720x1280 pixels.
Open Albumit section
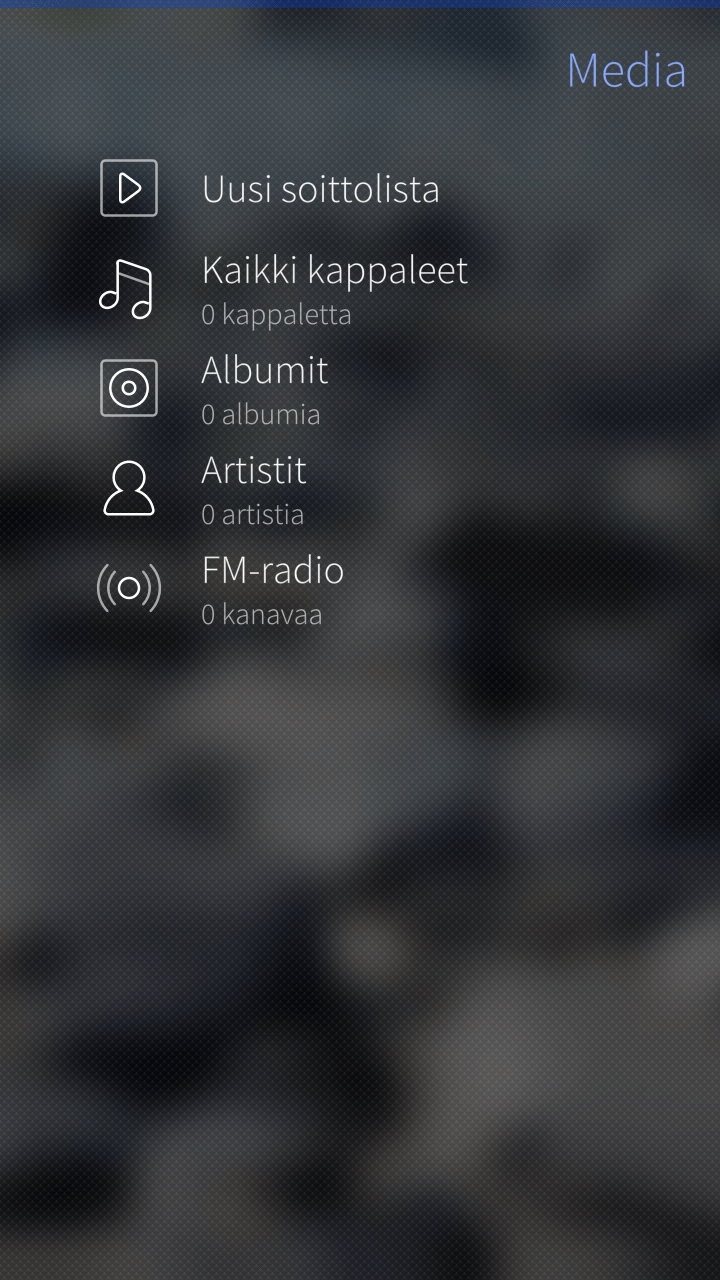click(x=264, y=387)
